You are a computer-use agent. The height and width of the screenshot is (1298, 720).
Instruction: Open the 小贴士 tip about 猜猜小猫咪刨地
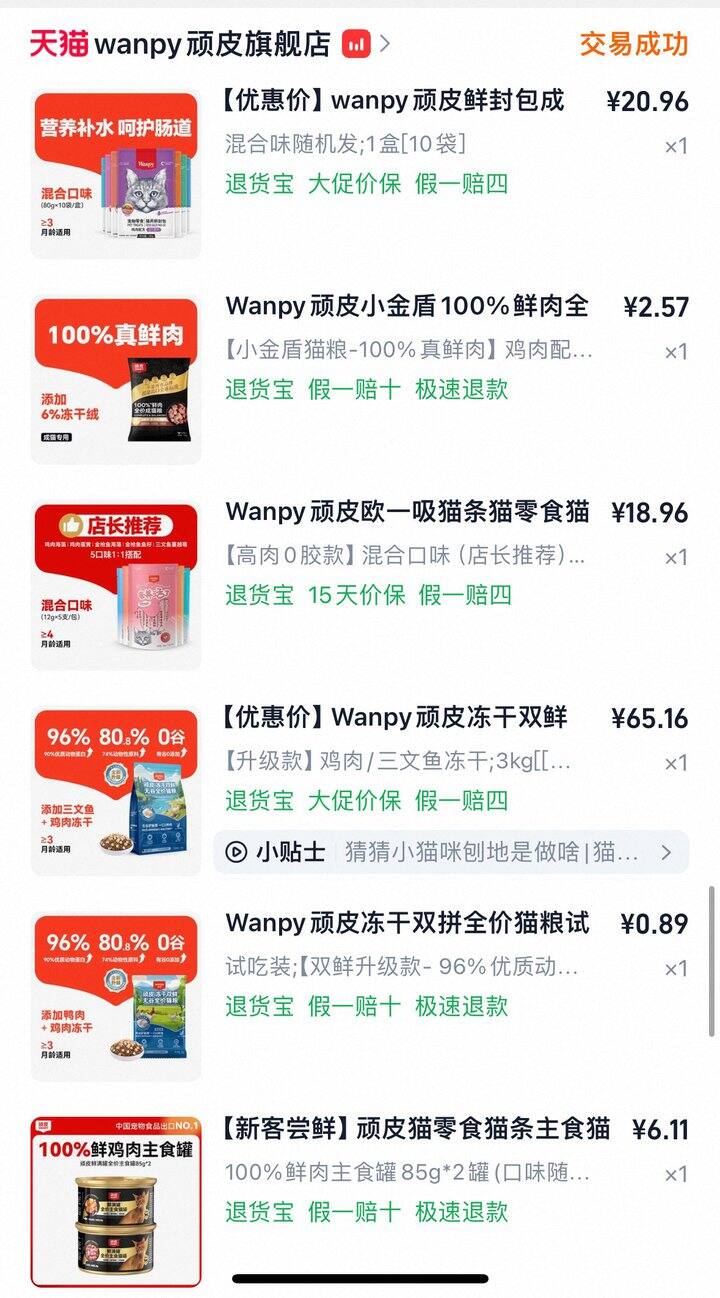(x=451, y=852)
